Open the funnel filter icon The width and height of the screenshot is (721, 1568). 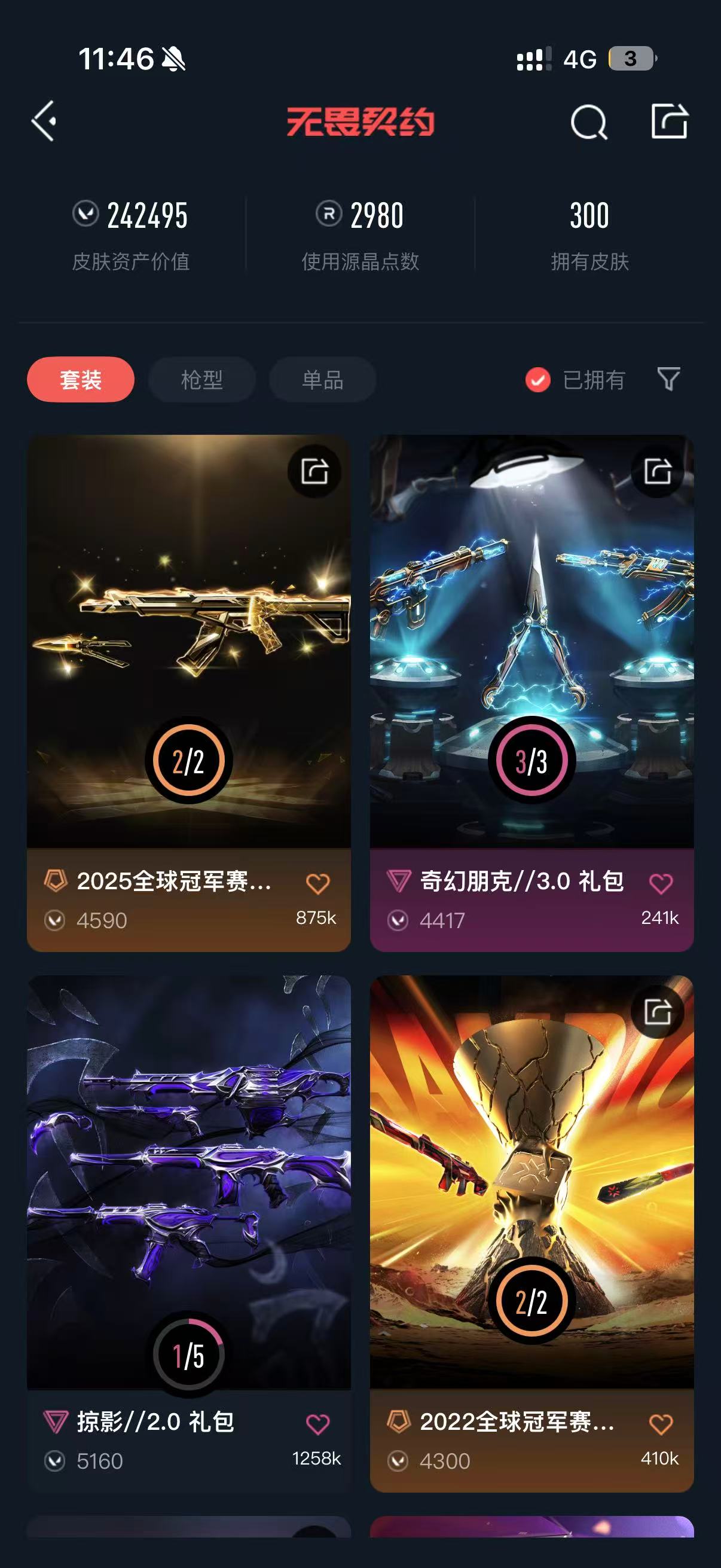668,379
